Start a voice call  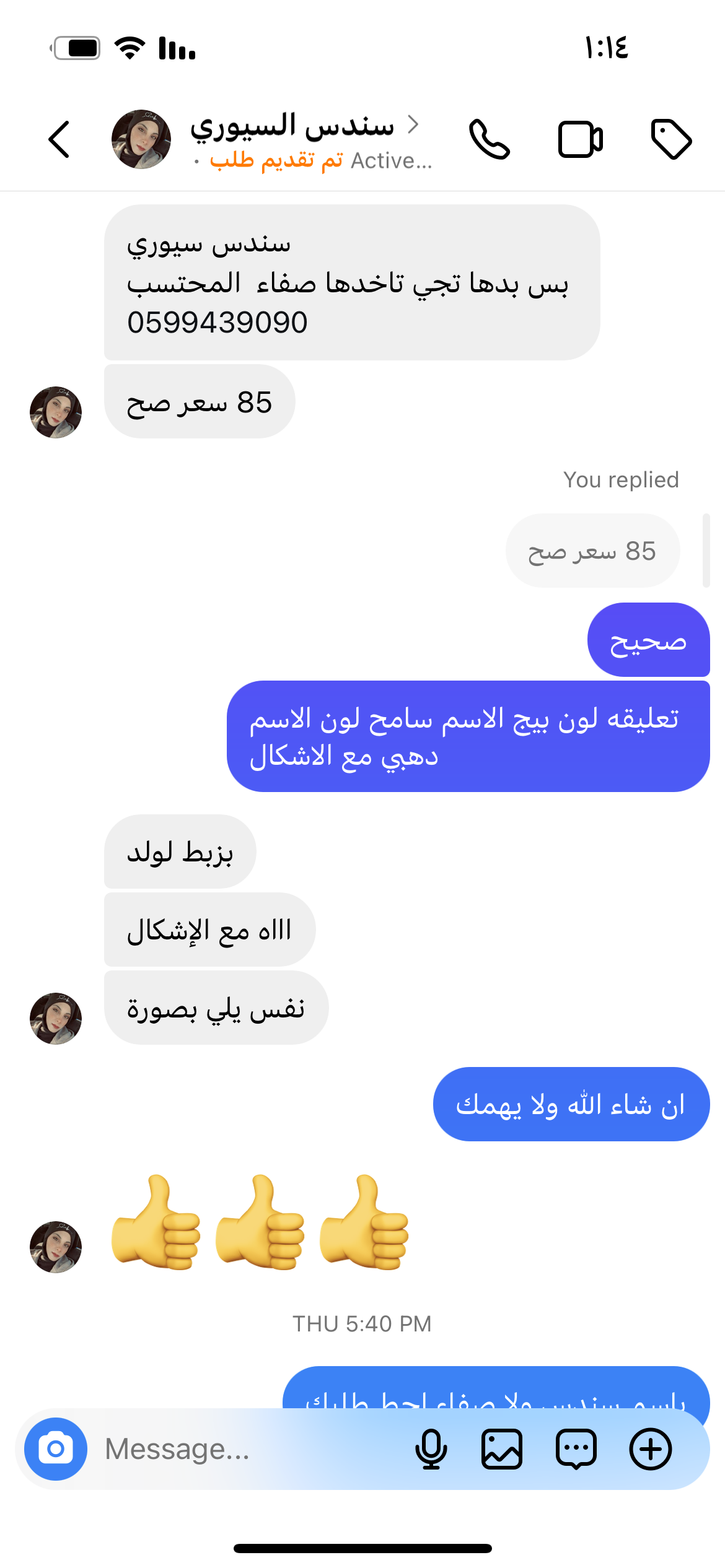tap(489, 139)
